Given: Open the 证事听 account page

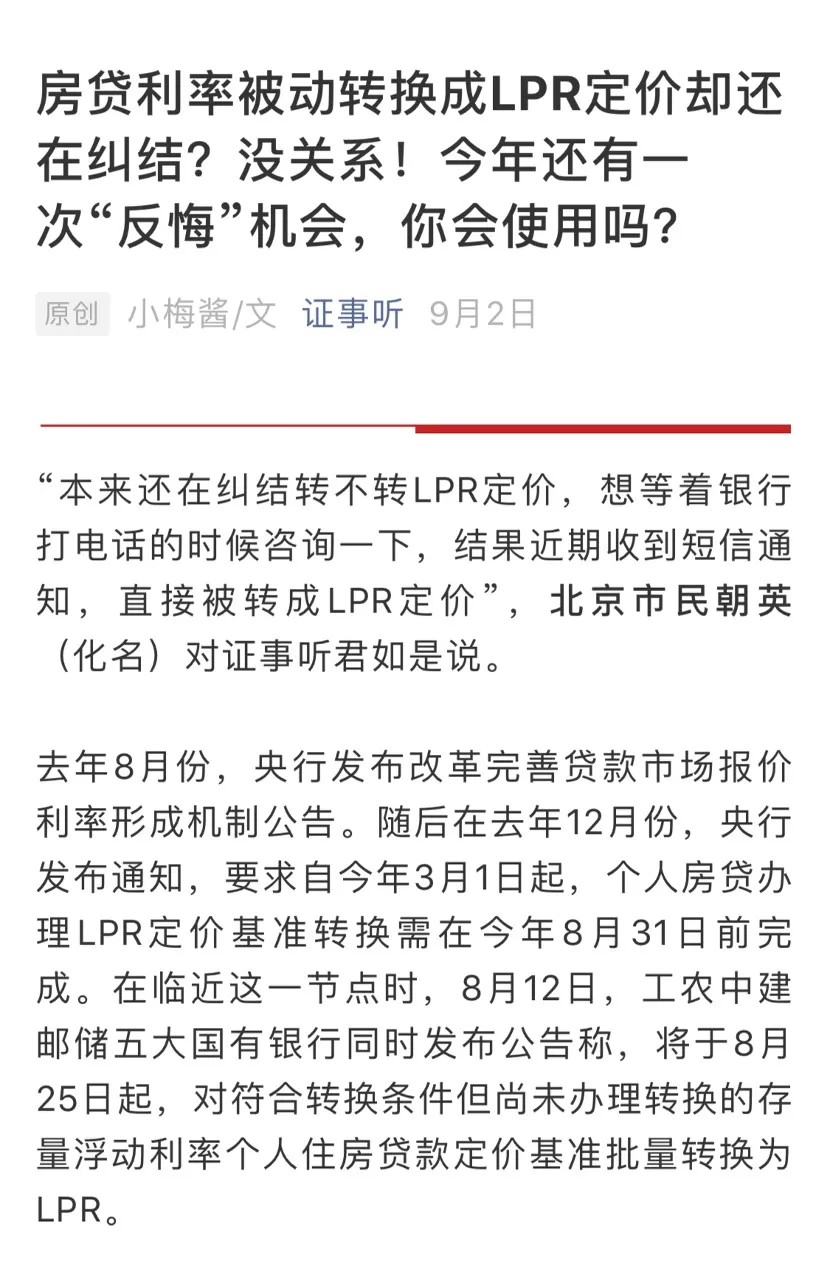Looking at the screenshot, I should click(x=353, y=314).
